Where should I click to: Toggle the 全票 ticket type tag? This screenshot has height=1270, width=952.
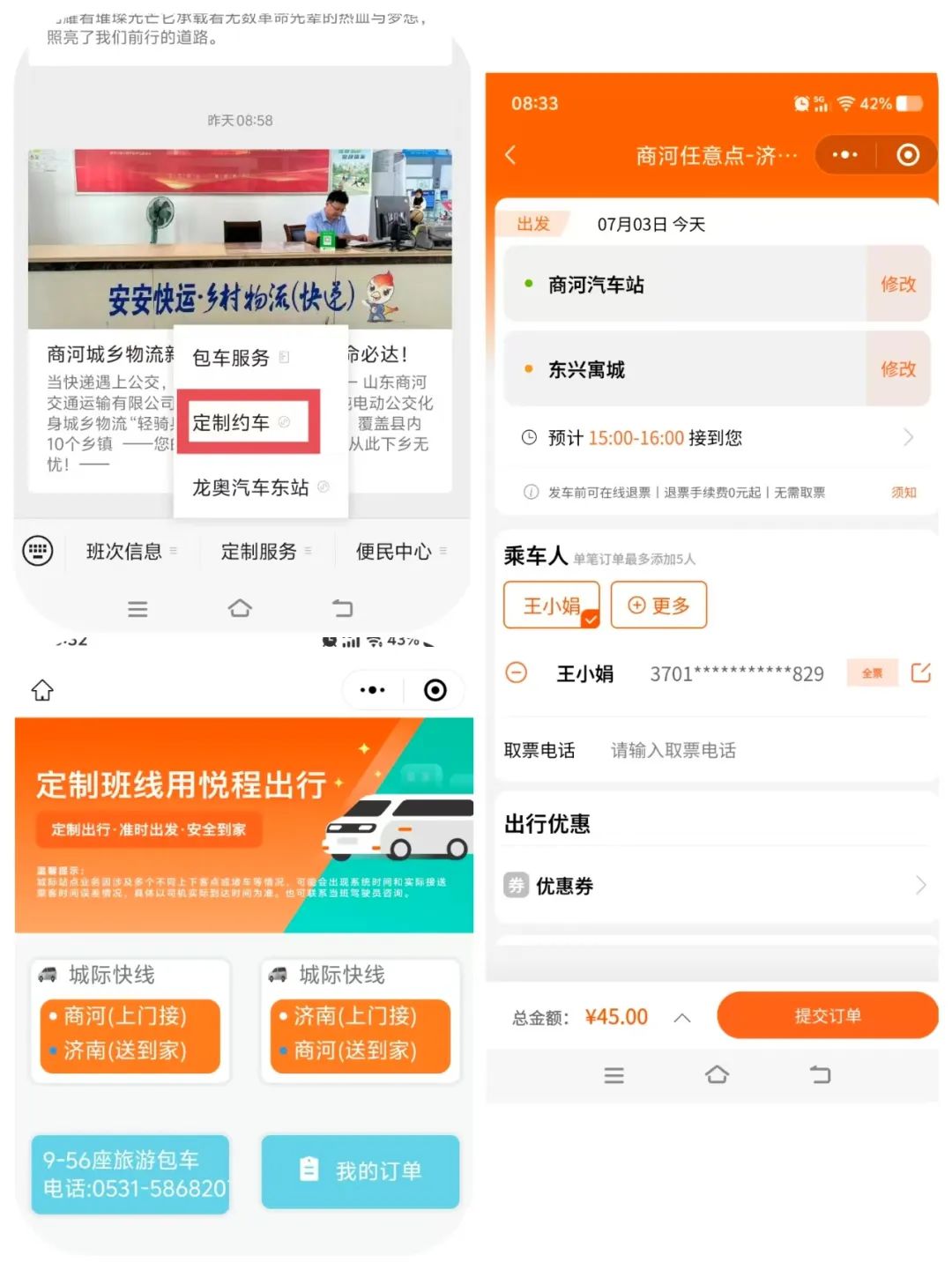872,672
